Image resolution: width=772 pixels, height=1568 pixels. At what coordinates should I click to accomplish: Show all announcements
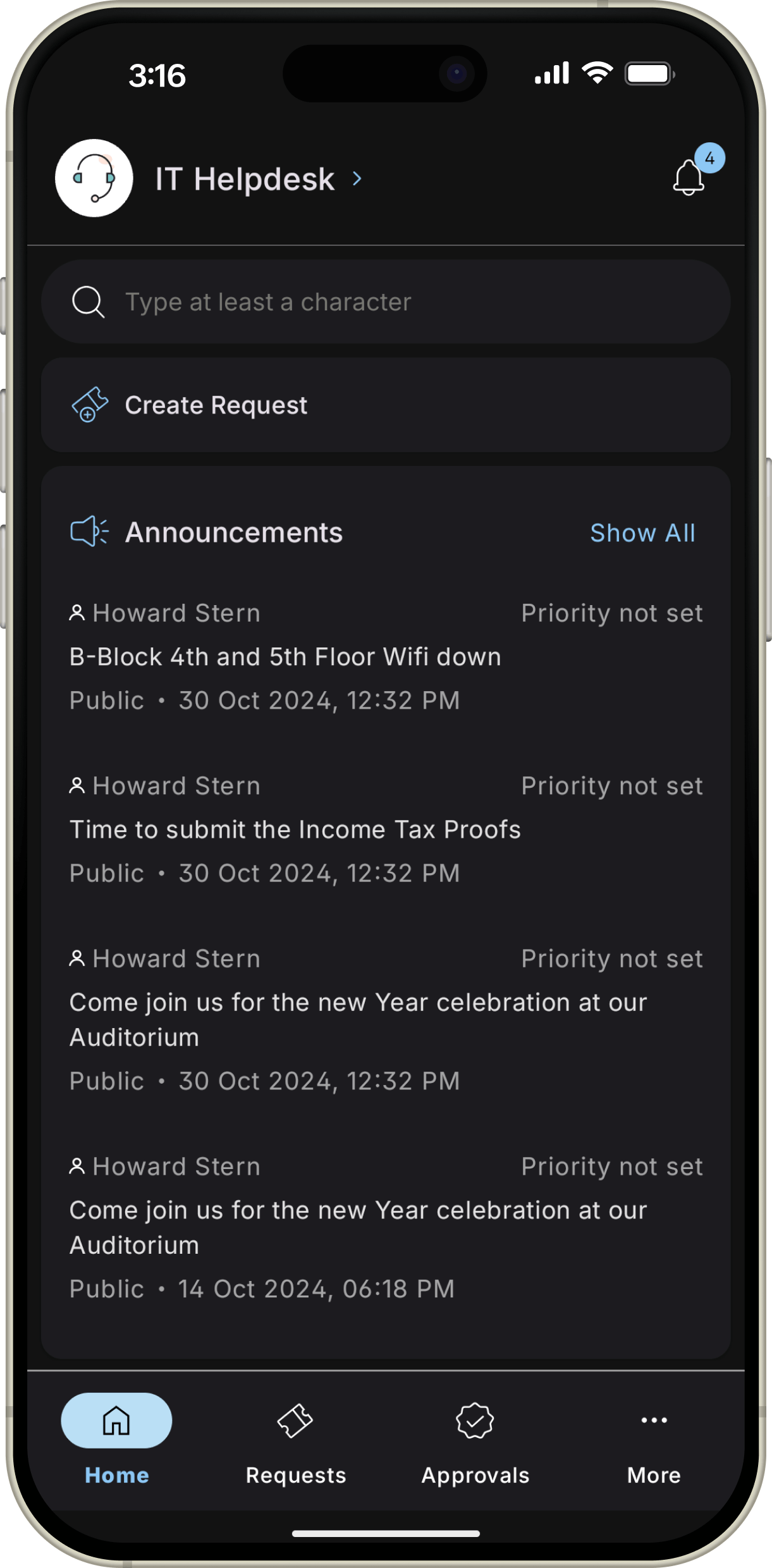tap(642, 533)
